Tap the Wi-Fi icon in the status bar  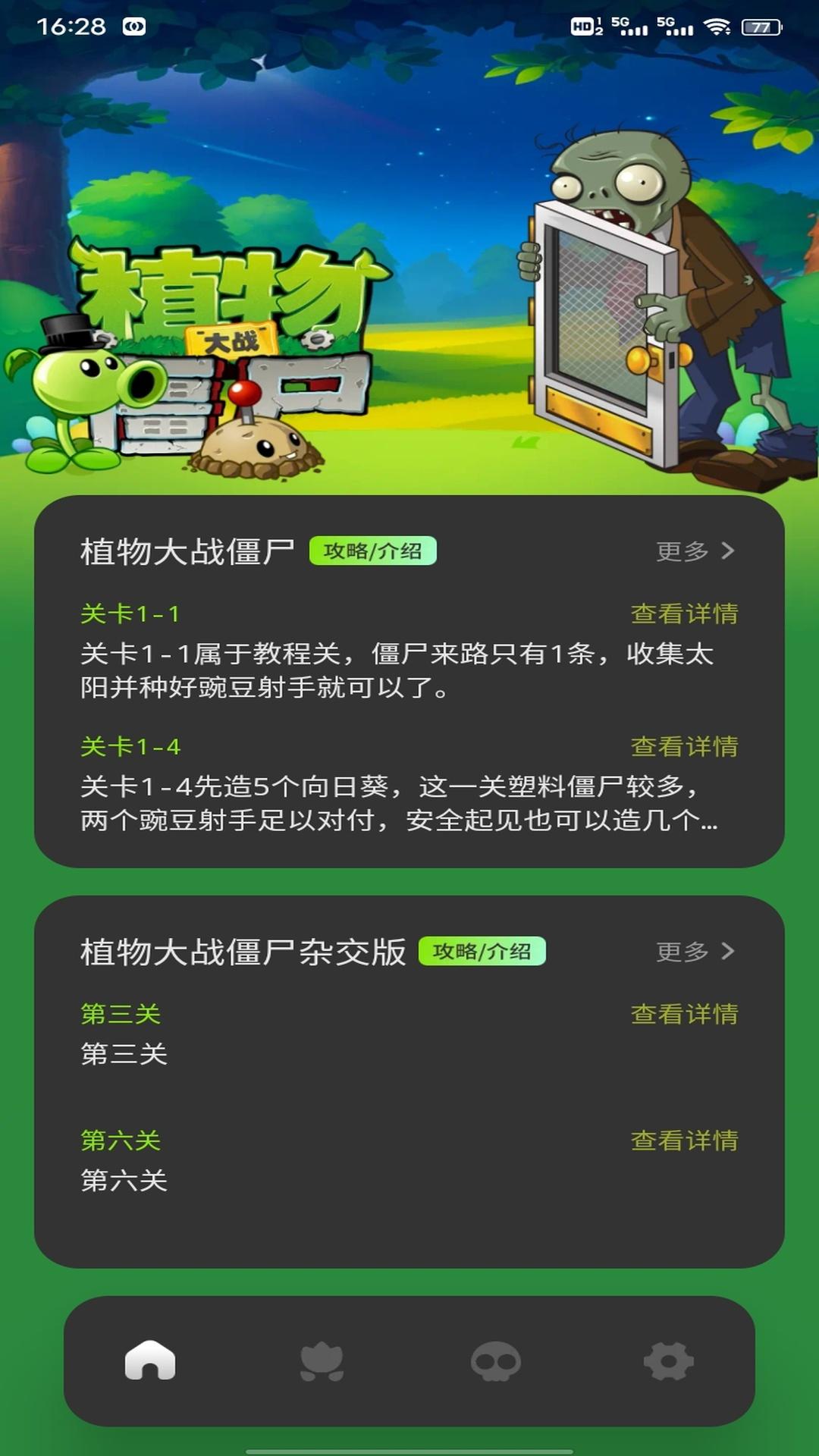coord(717,25)
